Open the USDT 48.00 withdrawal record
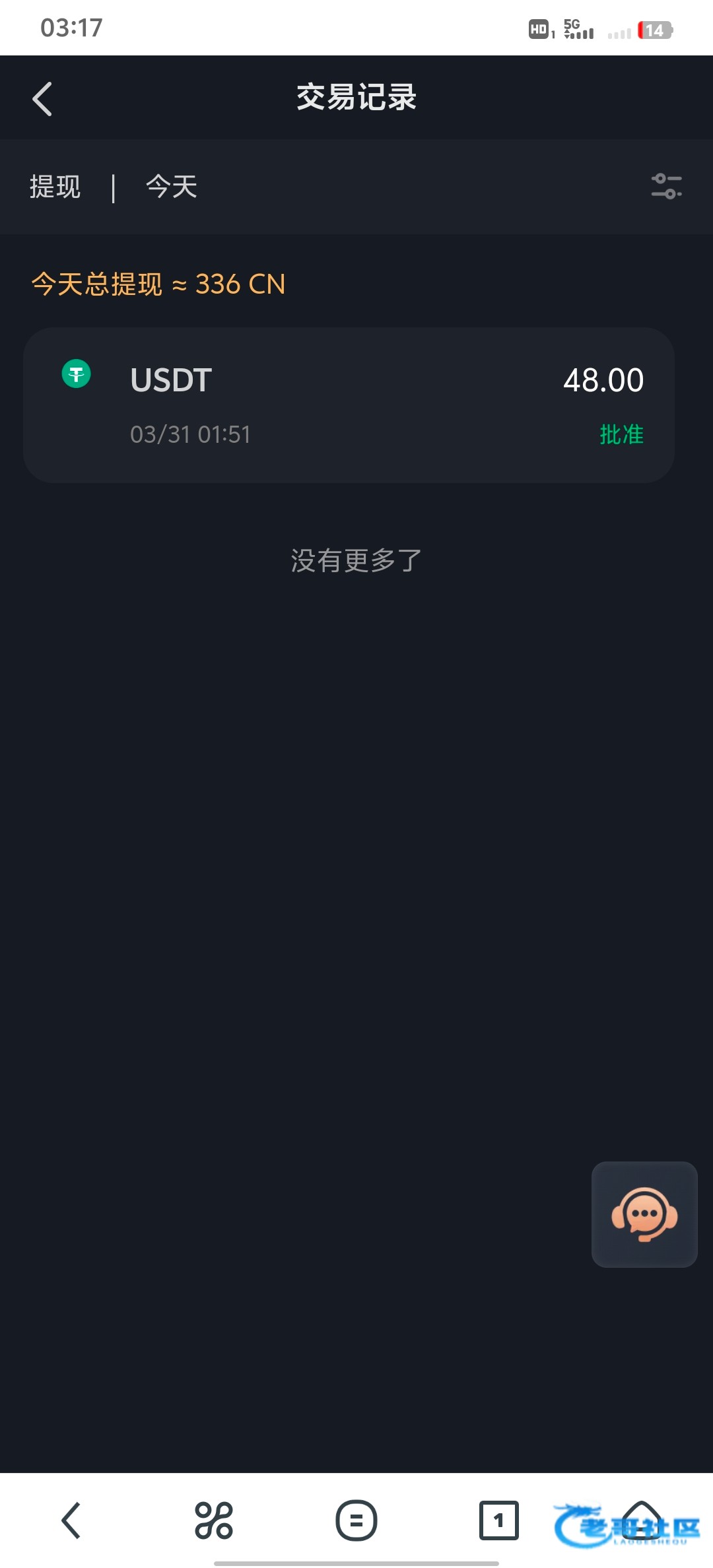 (349, 405)
